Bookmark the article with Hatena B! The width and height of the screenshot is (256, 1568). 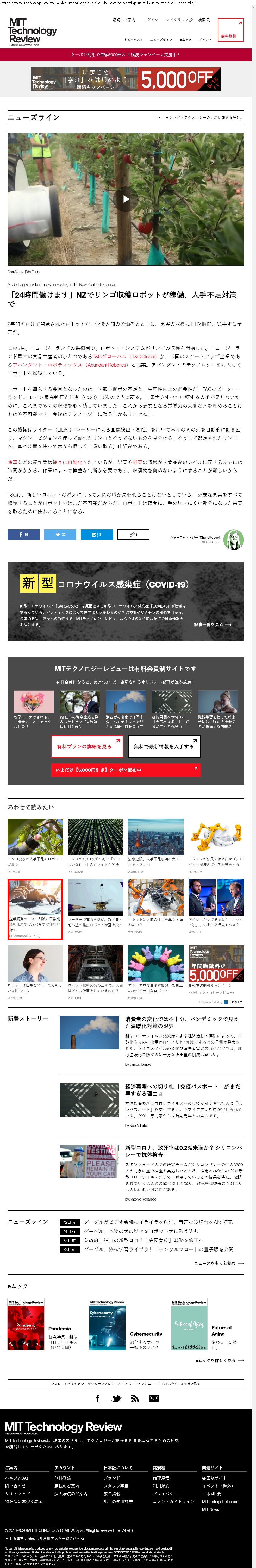click(x=97, y=534)
